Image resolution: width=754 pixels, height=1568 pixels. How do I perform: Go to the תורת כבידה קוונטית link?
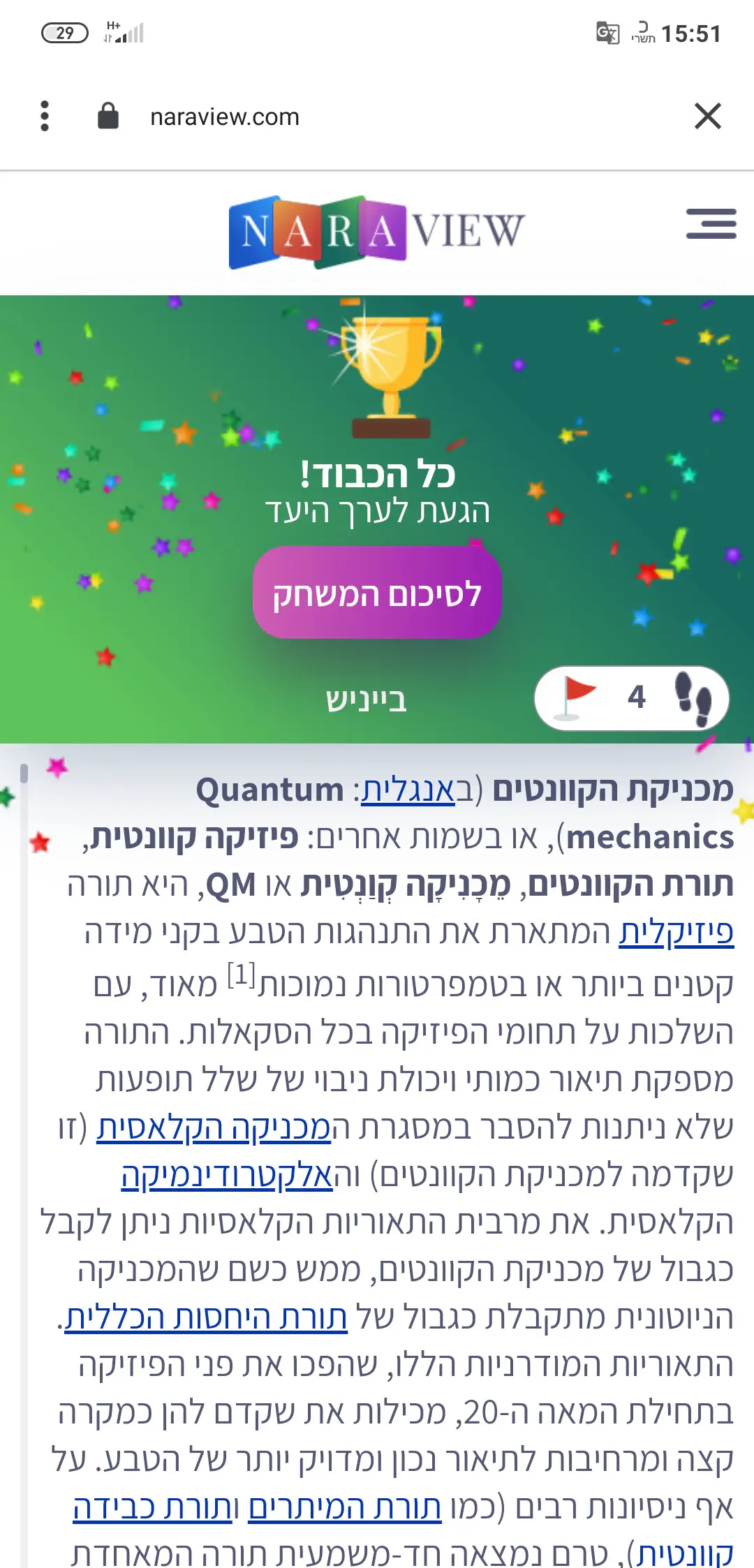coord(154,1508)
